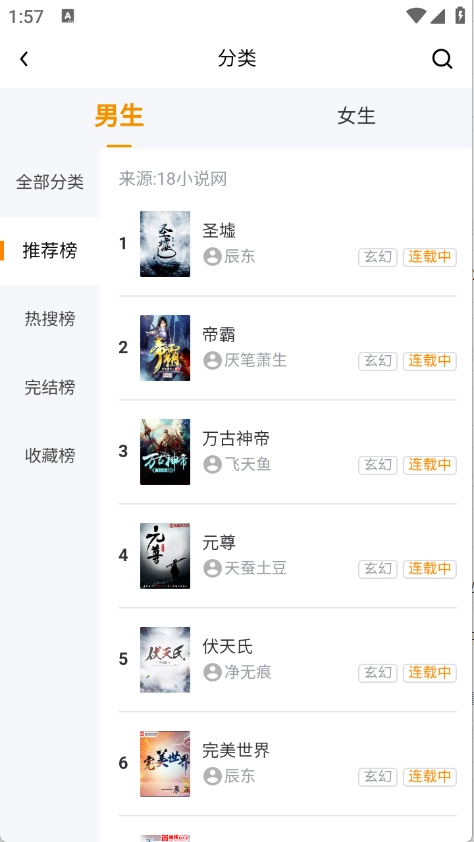Open 全部分类 in the side menu
The width and height of the screenshot is (474, 842).
50,182
